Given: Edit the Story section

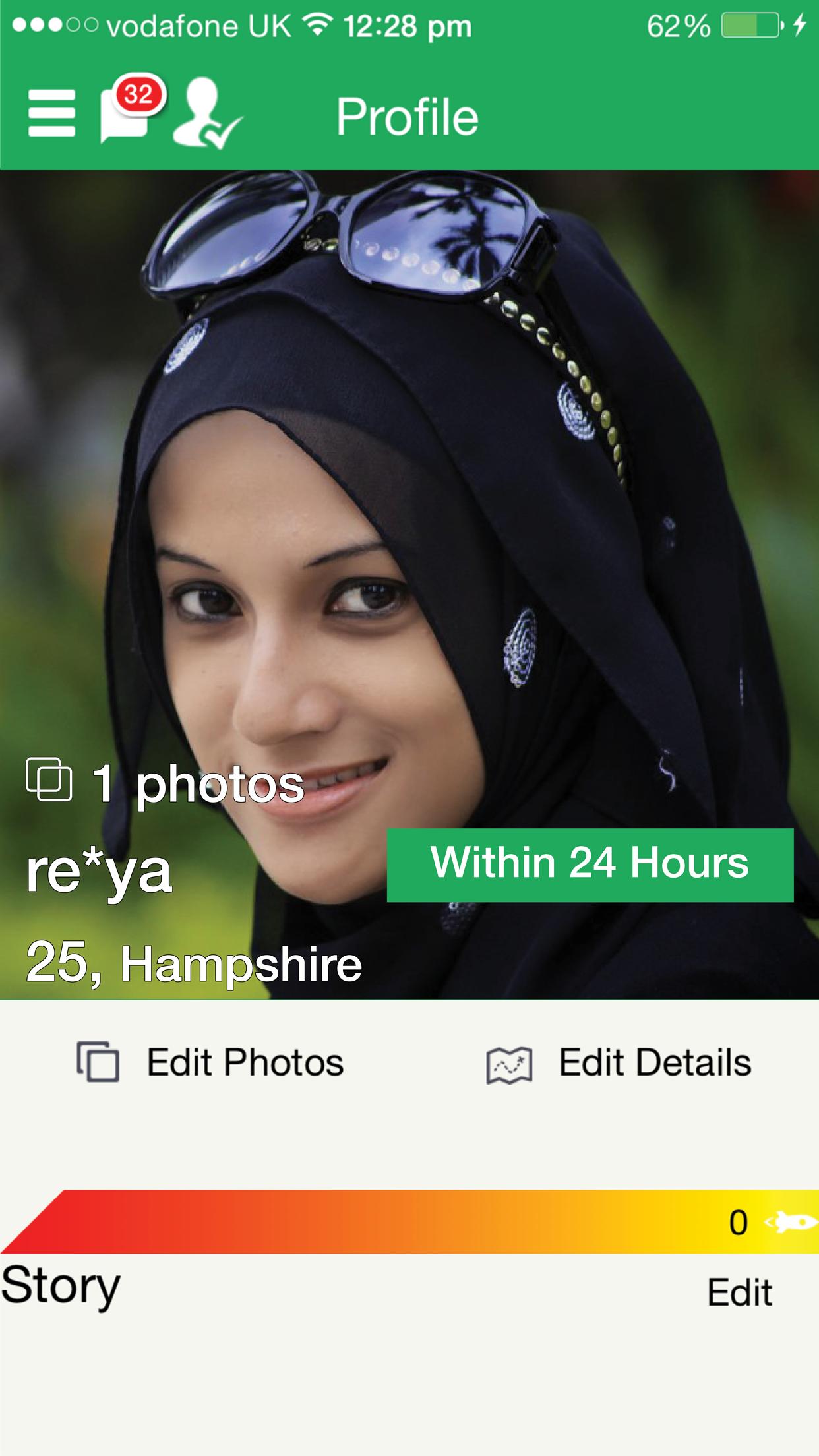Looking at the screenshot, I should point(739,1292).
